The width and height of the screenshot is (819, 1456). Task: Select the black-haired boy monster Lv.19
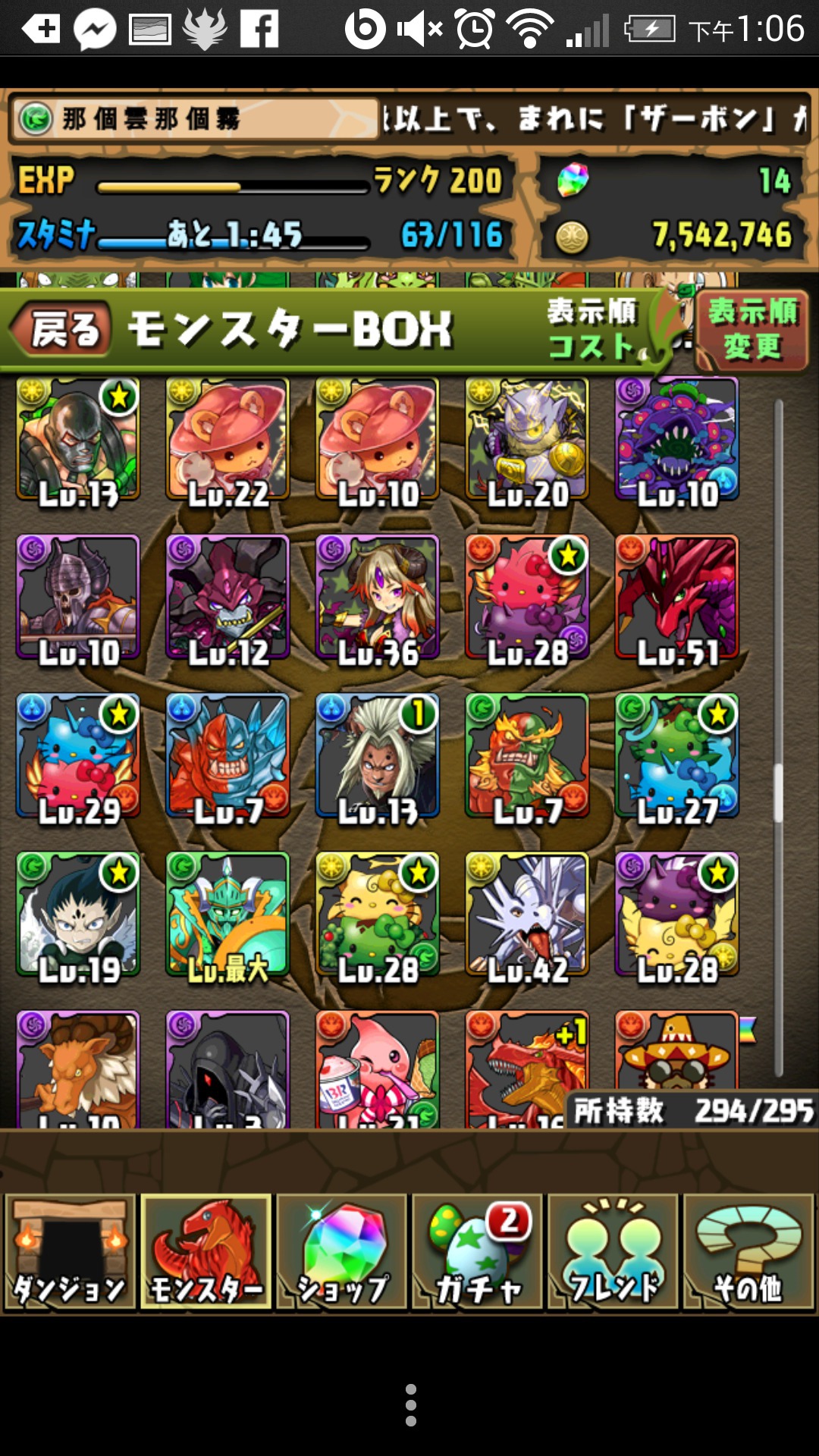[78, 915]
